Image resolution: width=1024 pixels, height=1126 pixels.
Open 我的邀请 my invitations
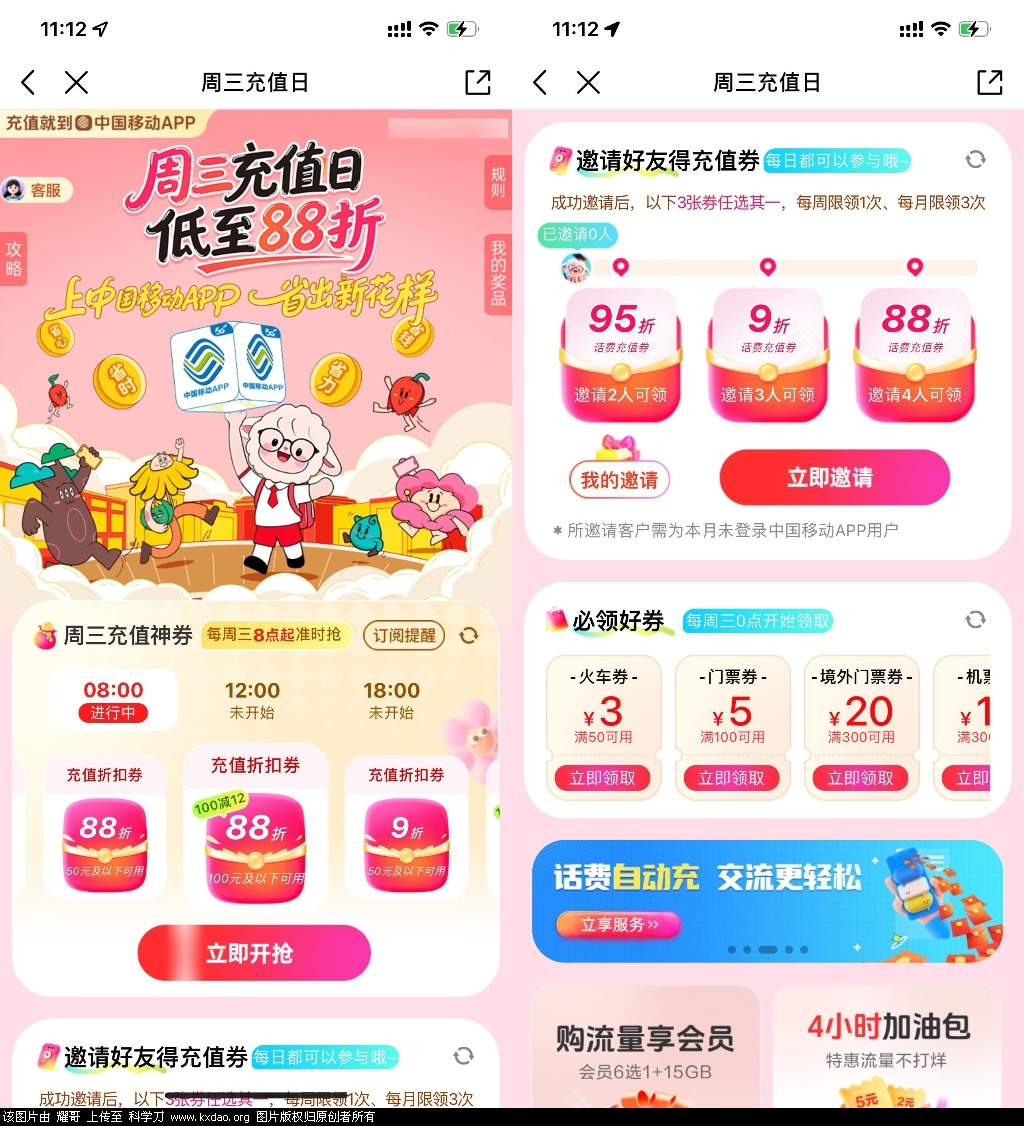(619, 480)
